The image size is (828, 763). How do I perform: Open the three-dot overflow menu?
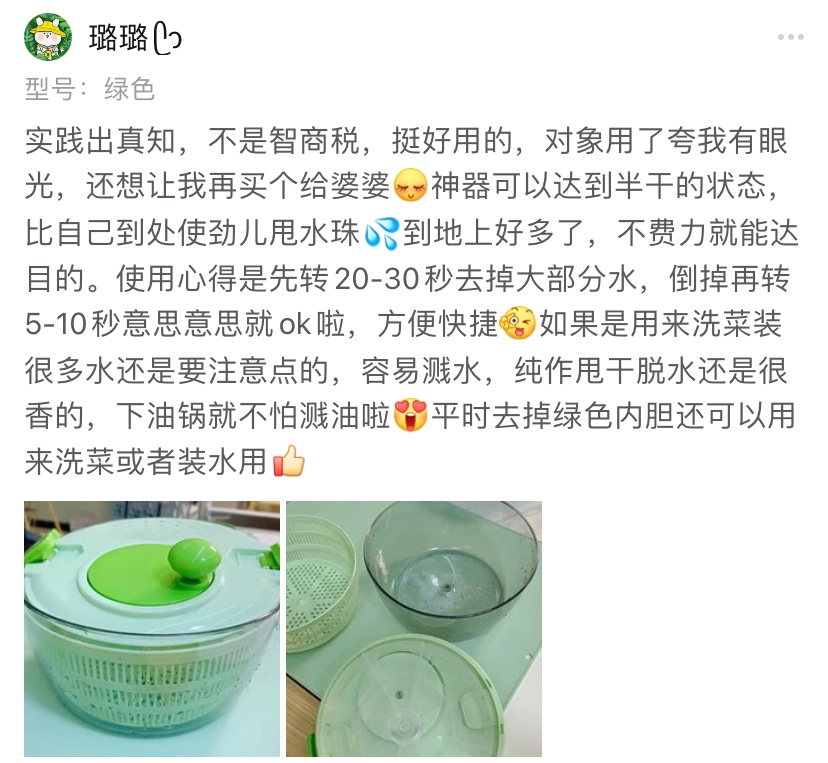790,37
